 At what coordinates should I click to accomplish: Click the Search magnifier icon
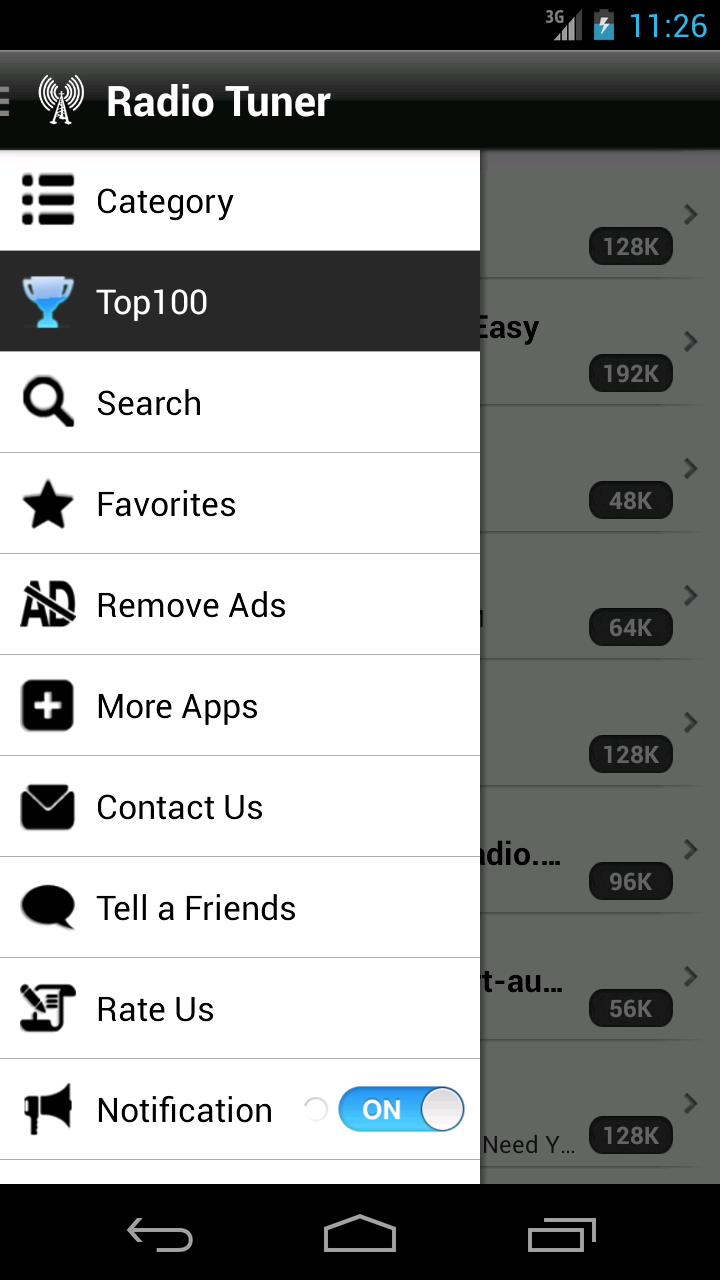47,402
